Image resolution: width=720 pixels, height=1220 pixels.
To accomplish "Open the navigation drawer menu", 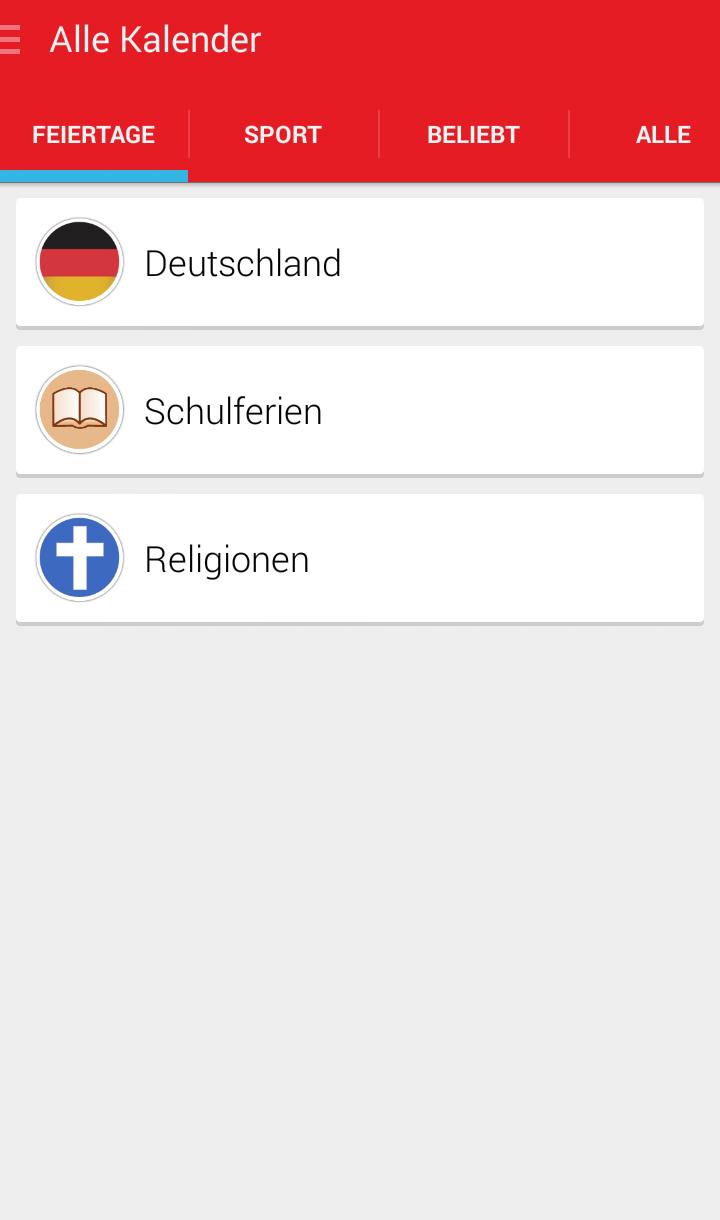I will point(10,39).
